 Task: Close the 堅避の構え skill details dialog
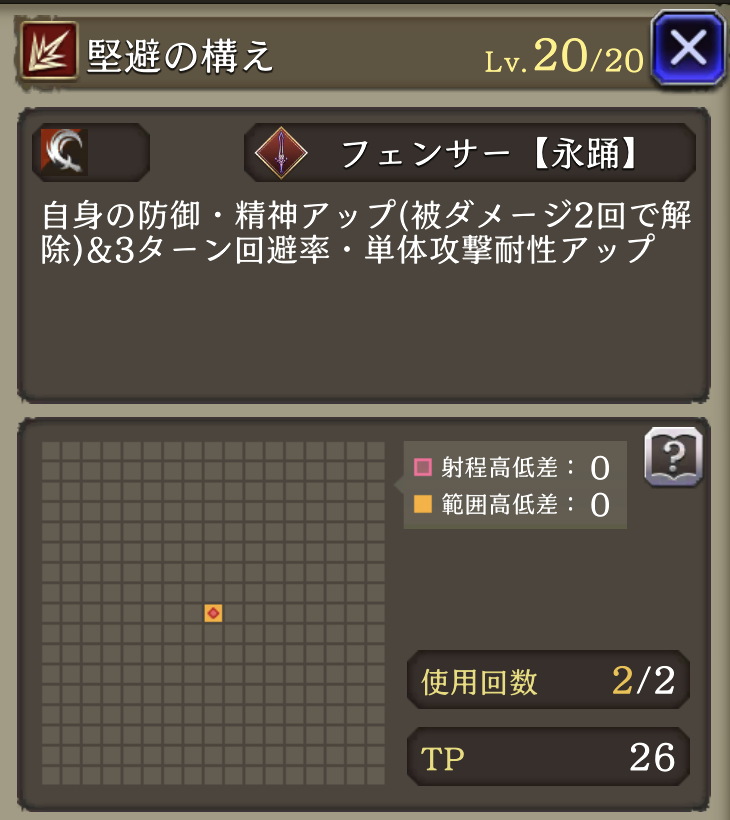(x=688, y=47)
